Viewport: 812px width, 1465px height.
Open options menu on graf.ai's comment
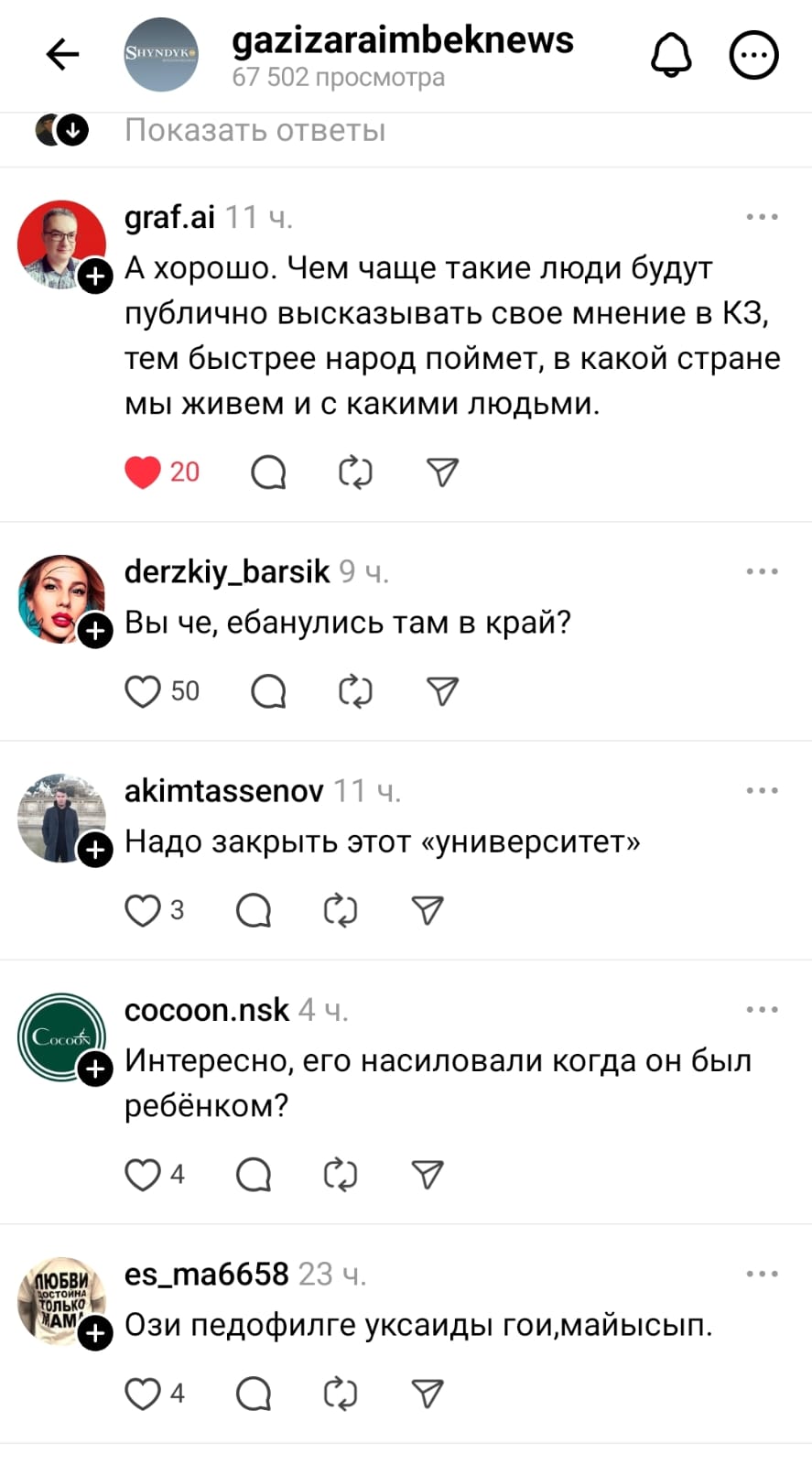point(762,217)
